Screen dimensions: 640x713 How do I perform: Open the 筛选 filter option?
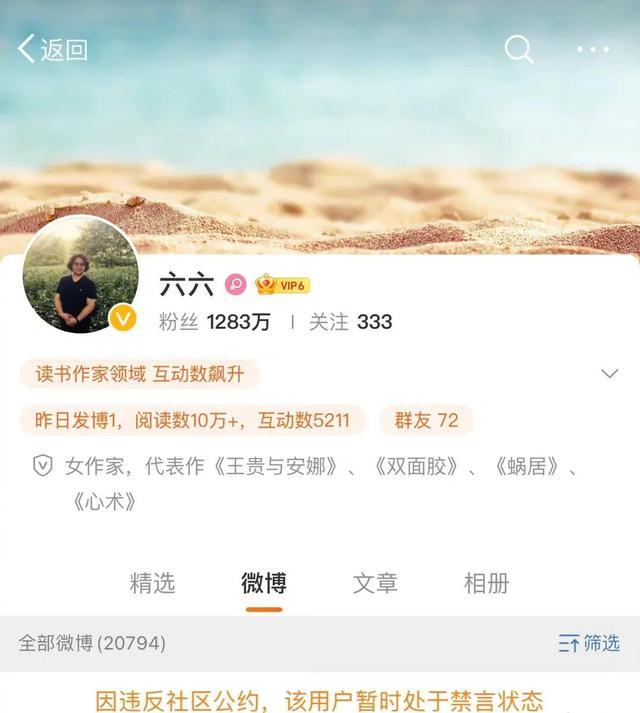589,643
